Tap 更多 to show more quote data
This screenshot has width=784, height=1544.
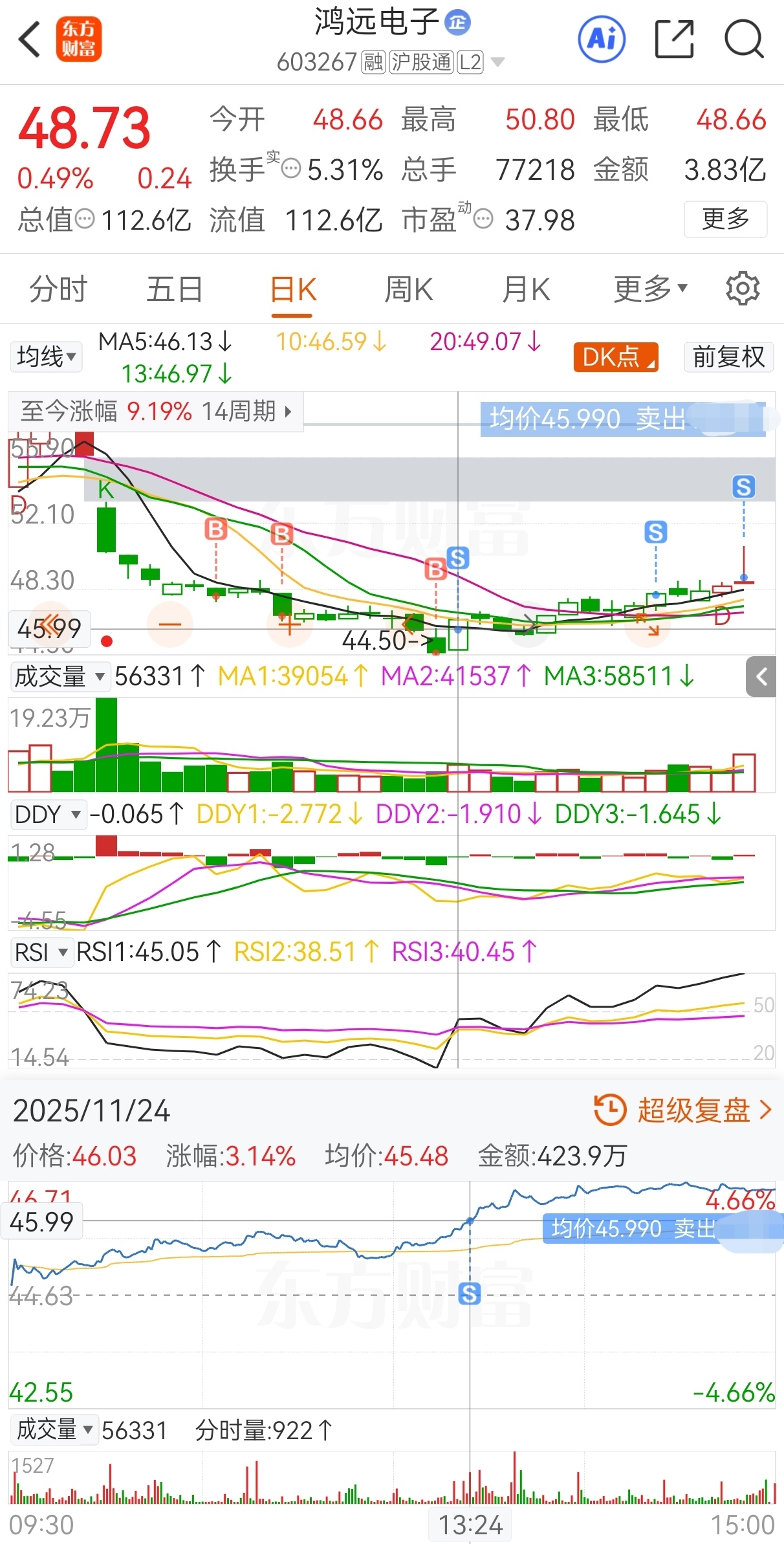pos(725,219)
